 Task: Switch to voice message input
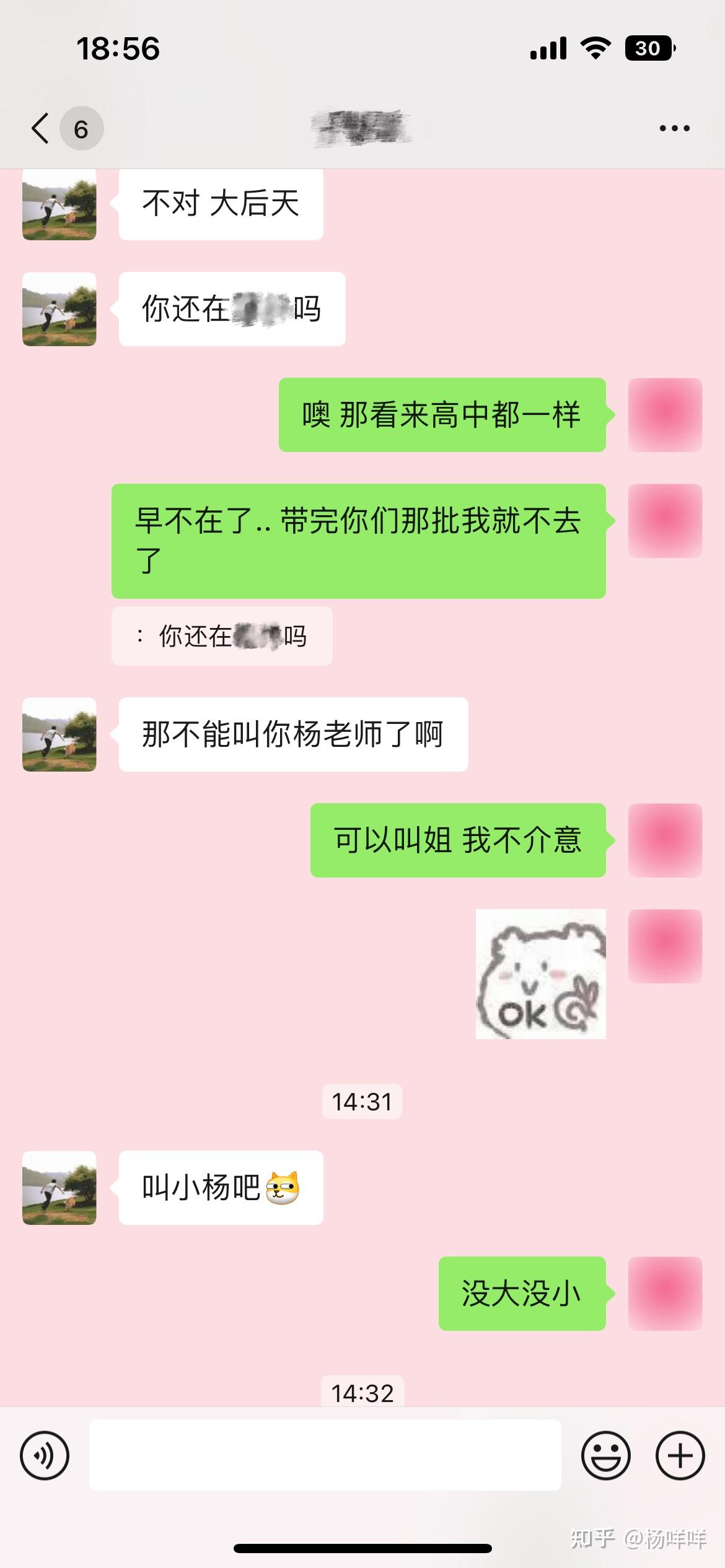pyautogui.click(x=45, y=1455)
